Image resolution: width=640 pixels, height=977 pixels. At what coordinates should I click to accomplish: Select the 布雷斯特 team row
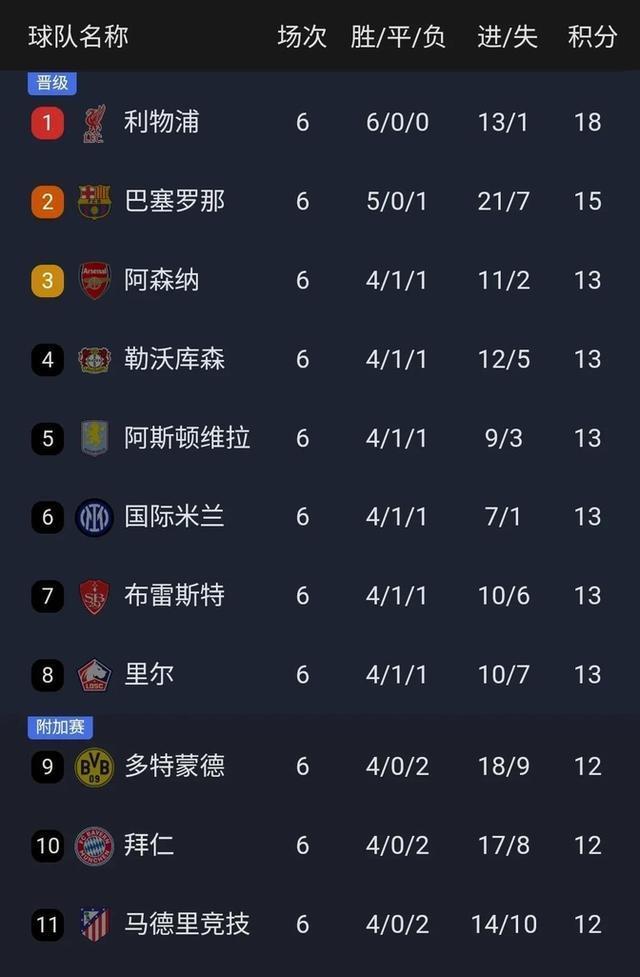tap(174, 596)
